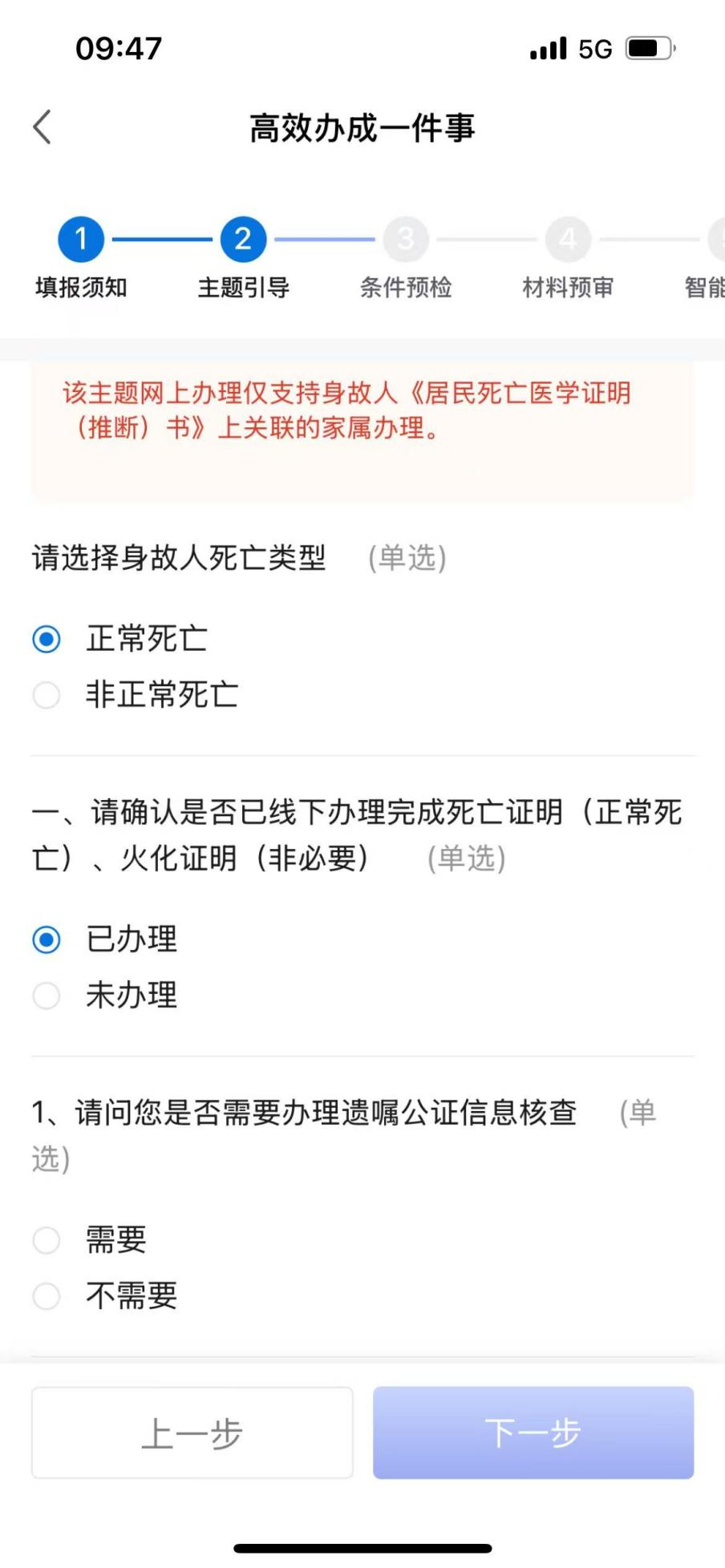The image size is (725, 1568).
Task: Select 需要 for will notarization check
Action: [47, 1240]
